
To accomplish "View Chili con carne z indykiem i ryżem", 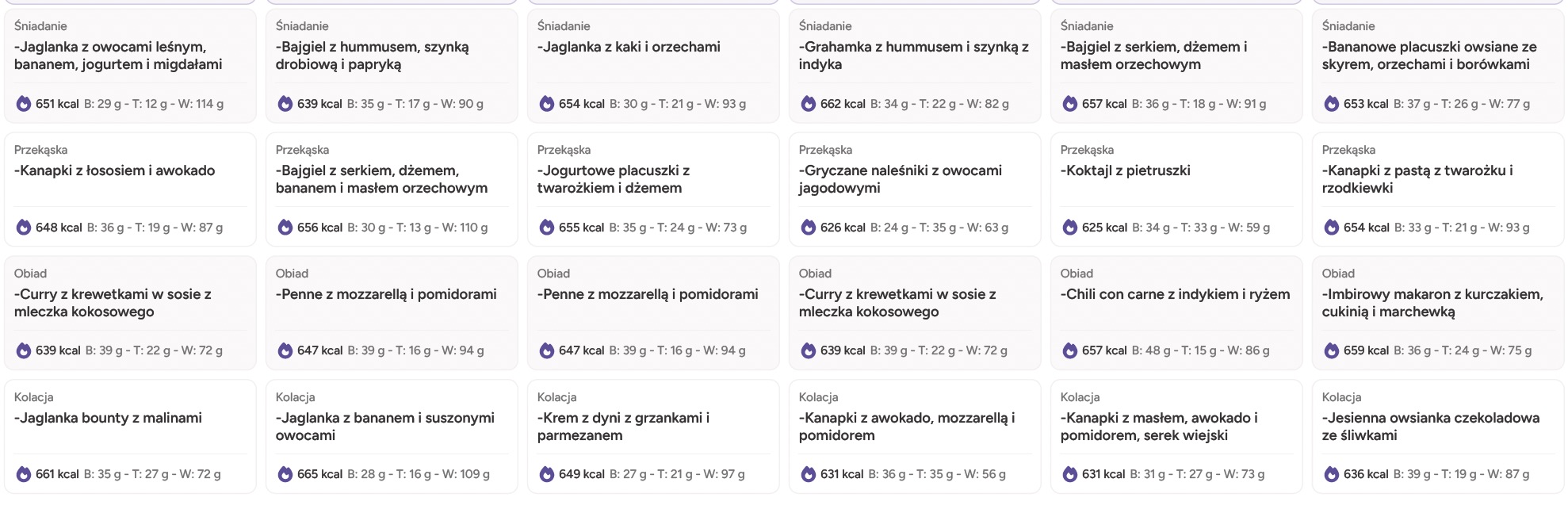I will pyautogui.click(x=1176, y=295).
